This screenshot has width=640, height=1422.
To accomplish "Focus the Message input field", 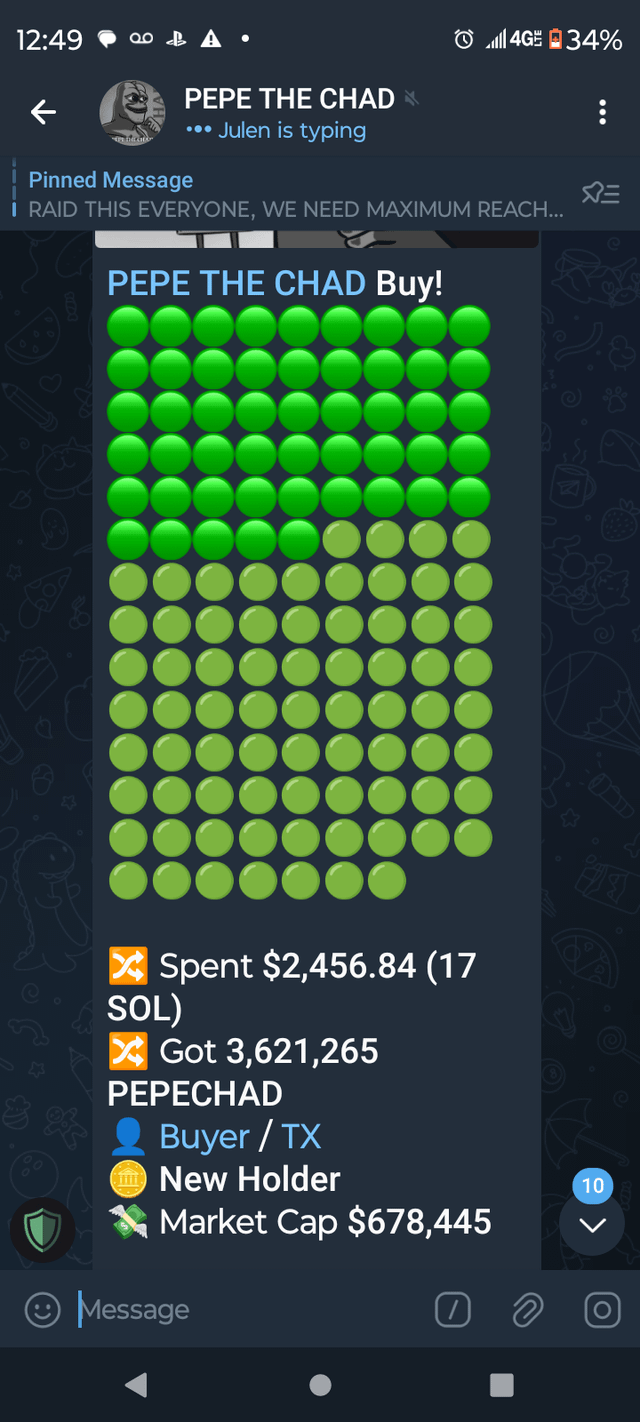I will [250, 1309].
